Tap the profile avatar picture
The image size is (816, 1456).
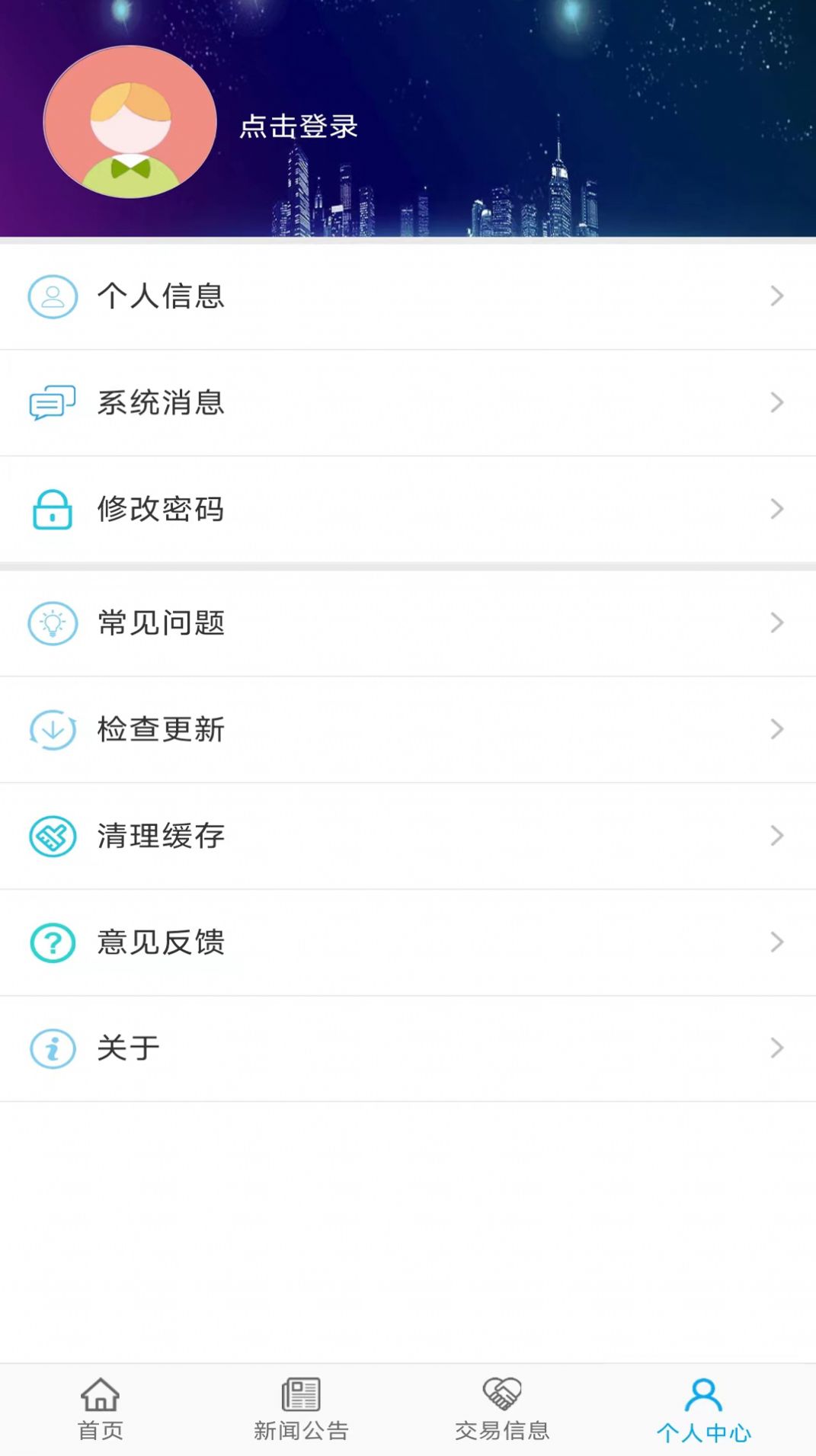coord(130,123)
